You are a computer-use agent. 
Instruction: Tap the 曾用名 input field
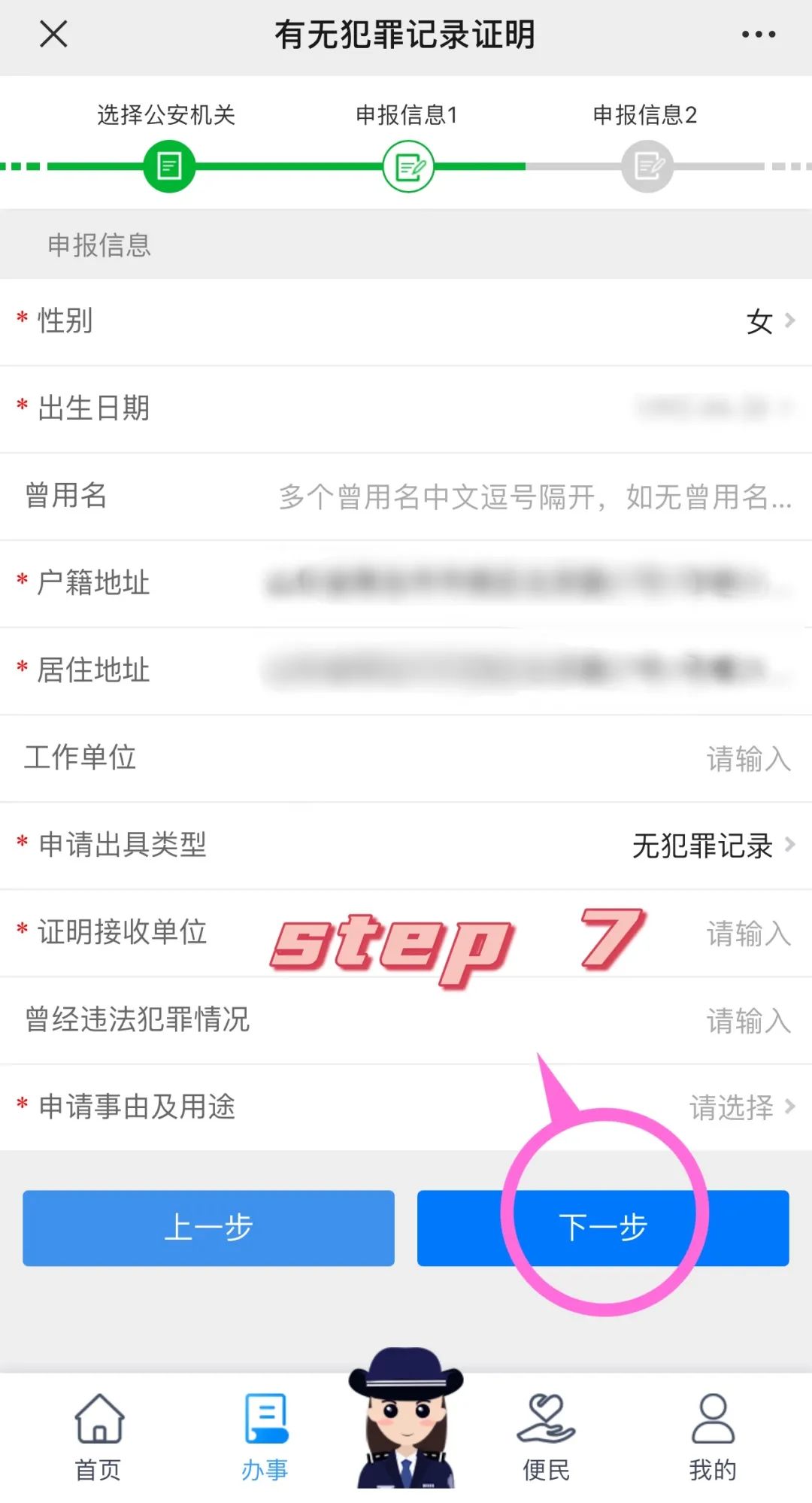[534, 496]
